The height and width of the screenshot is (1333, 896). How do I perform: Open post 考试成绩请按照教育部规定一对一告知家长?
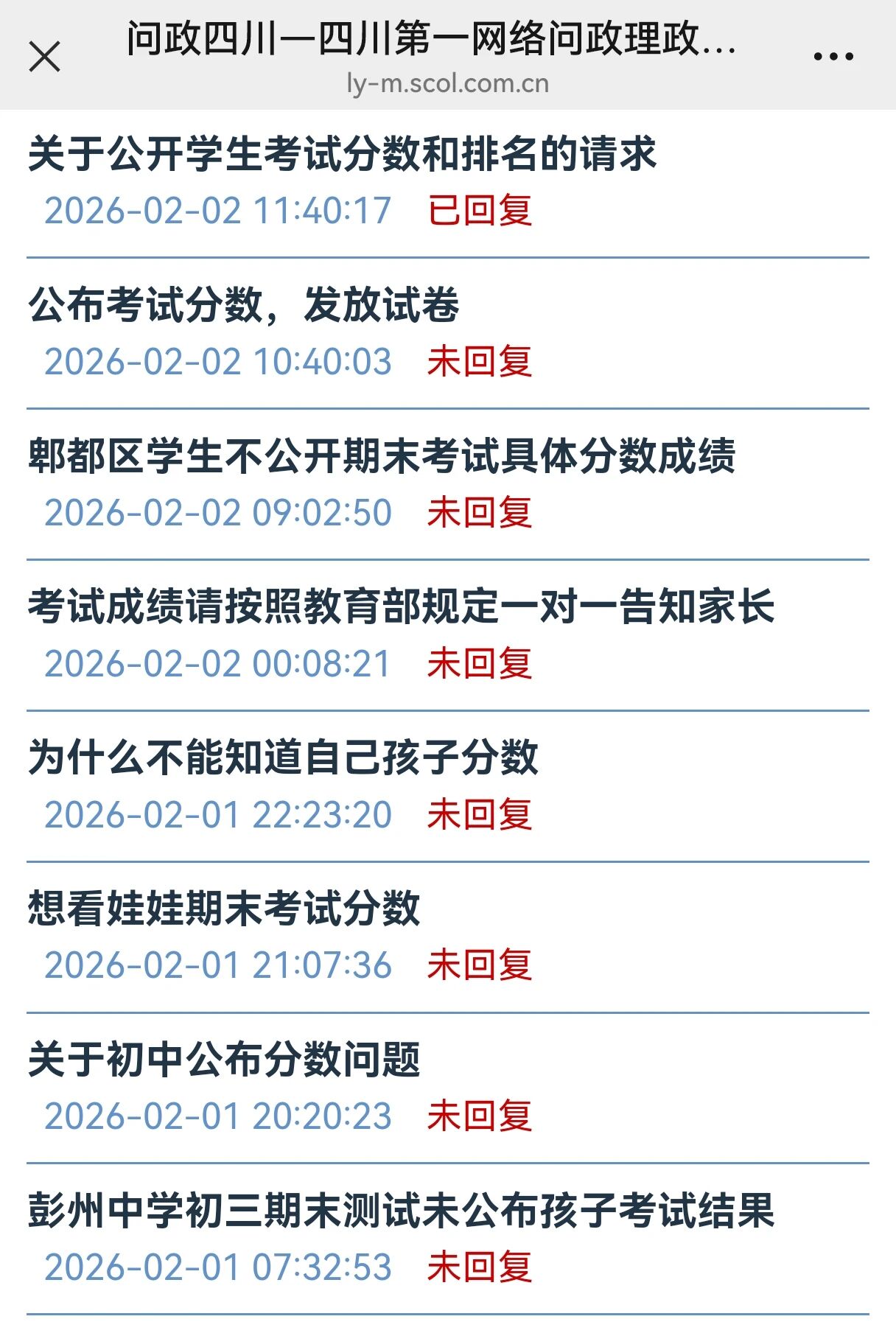click(401, 606)
